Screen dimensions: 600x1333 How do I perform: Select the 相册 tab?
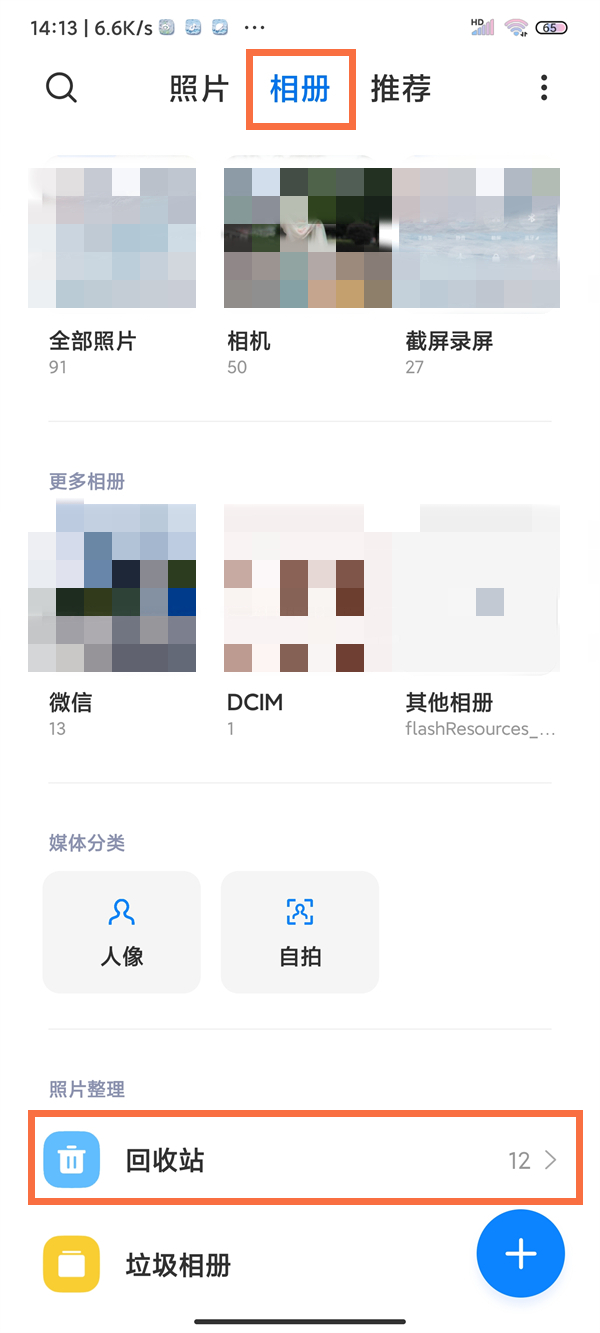pos(300,89)
